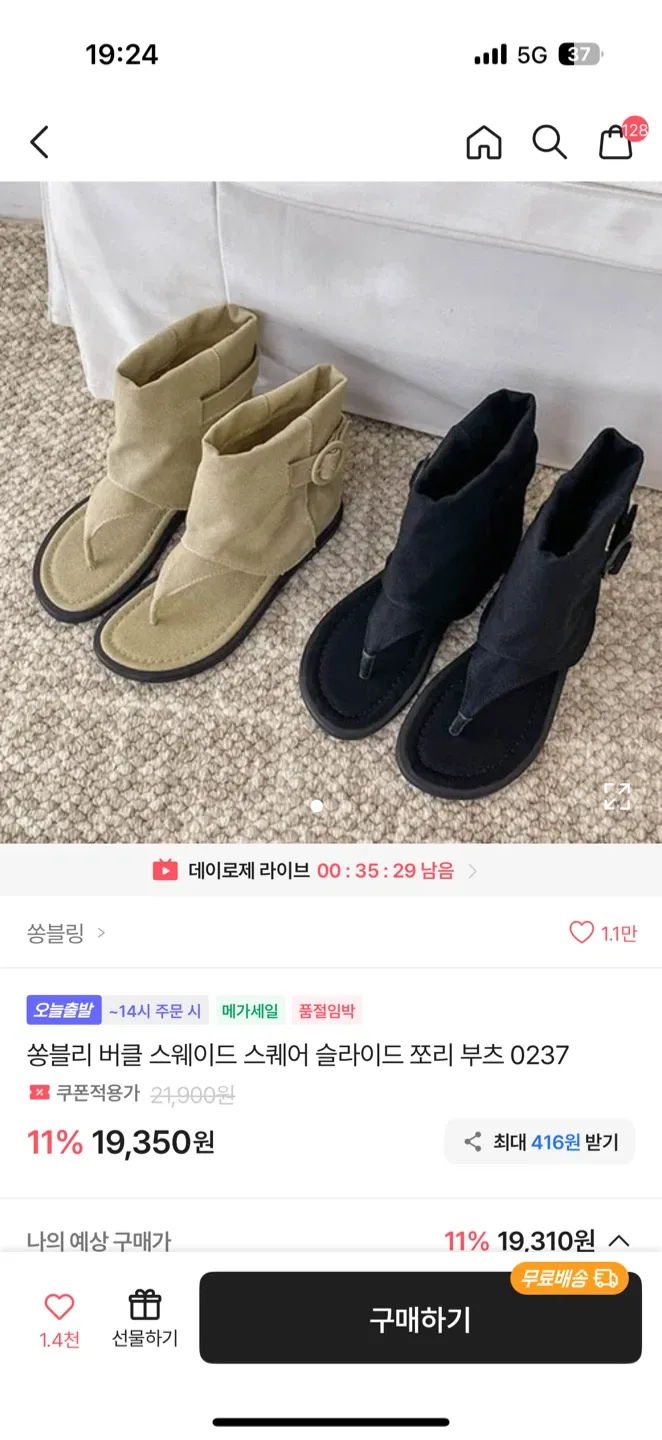Collapse the 나의 예상 구매가 section
This screenshot has height=1440, width=662.
click(x=619, y=1241)
